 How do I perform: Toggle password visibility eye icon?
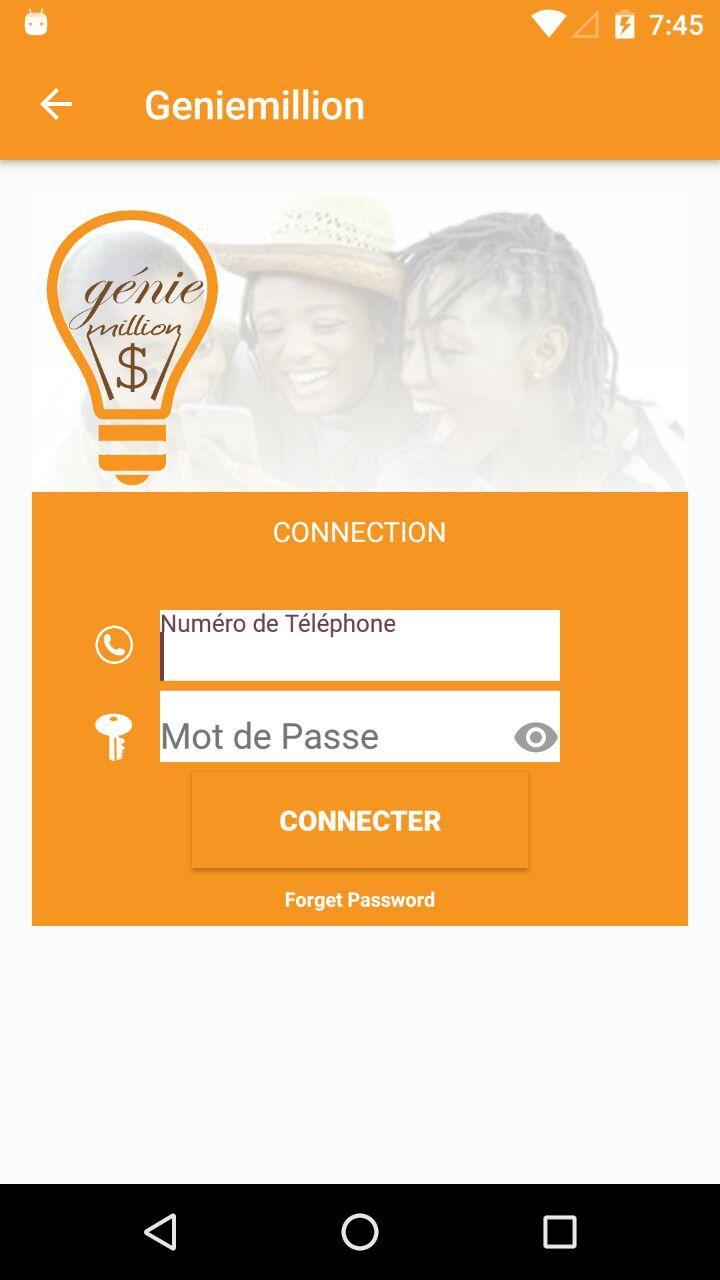coord(535,737)
